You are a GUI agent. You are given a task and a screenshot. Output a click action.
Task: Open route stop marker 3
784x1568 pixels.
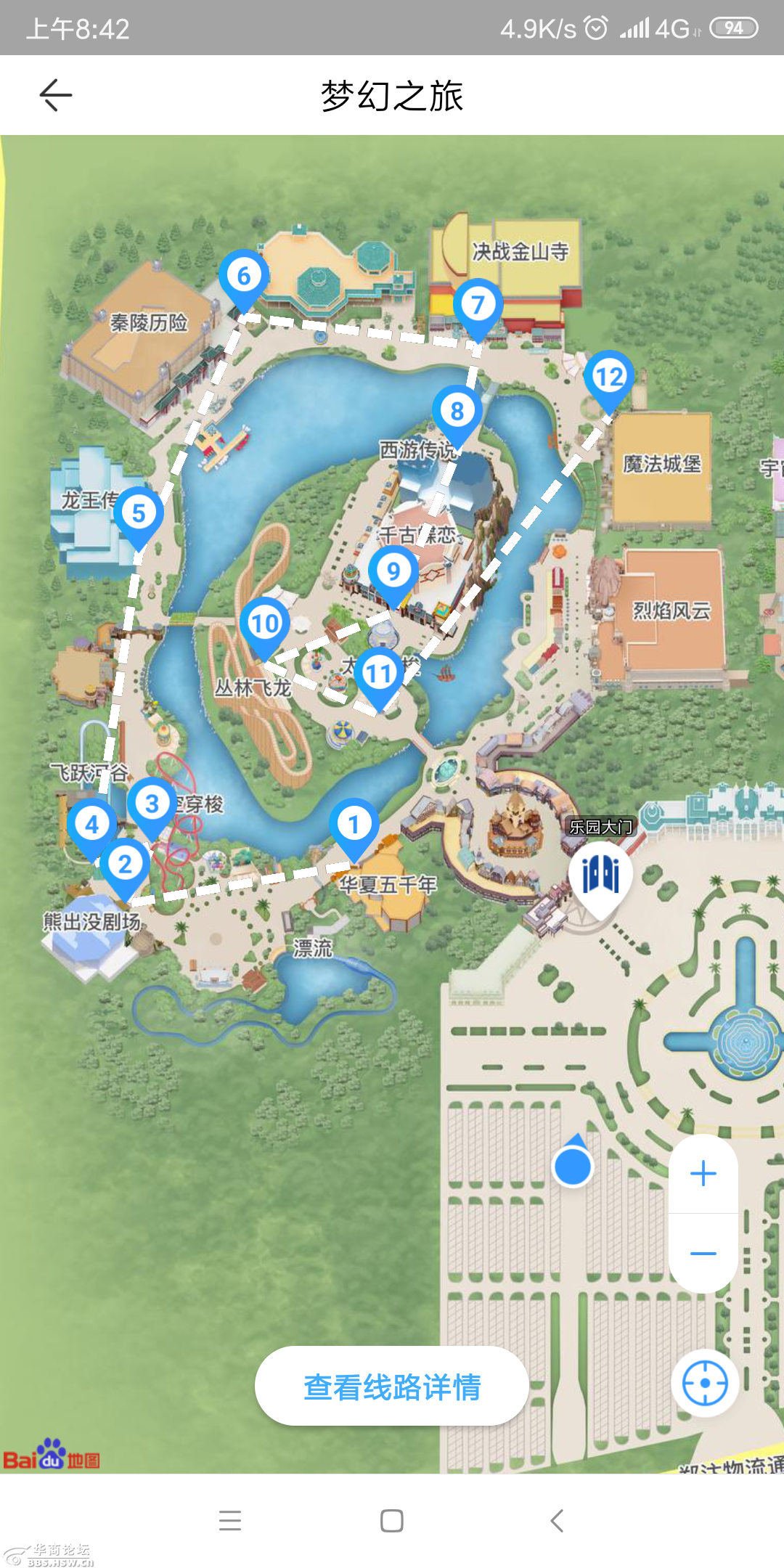click(152, 804)
